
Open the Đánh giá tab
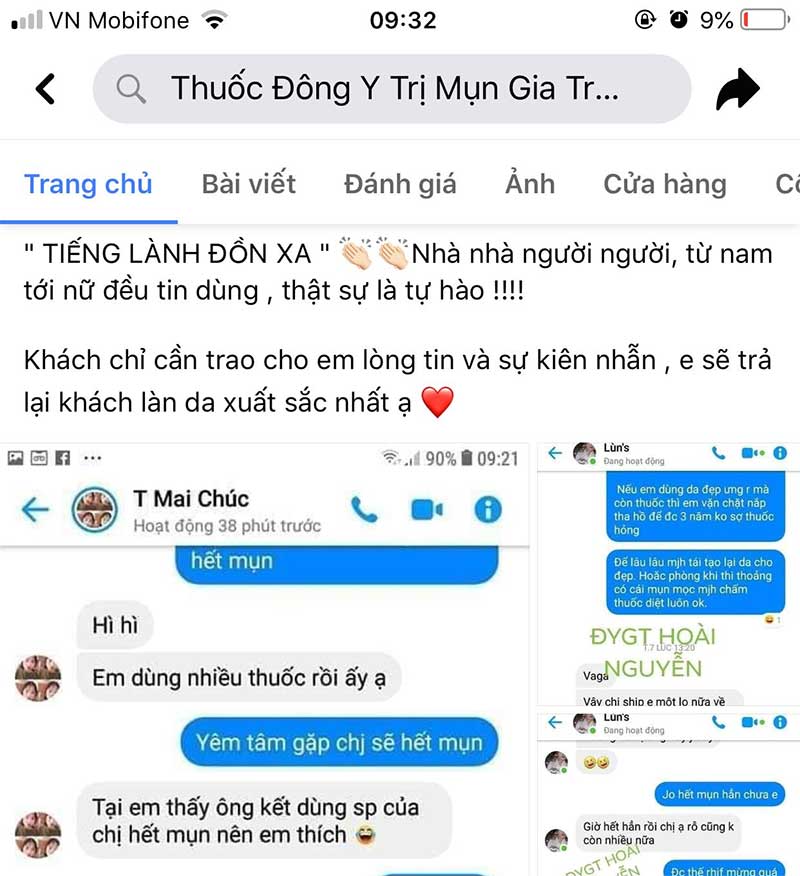(400, 183)
